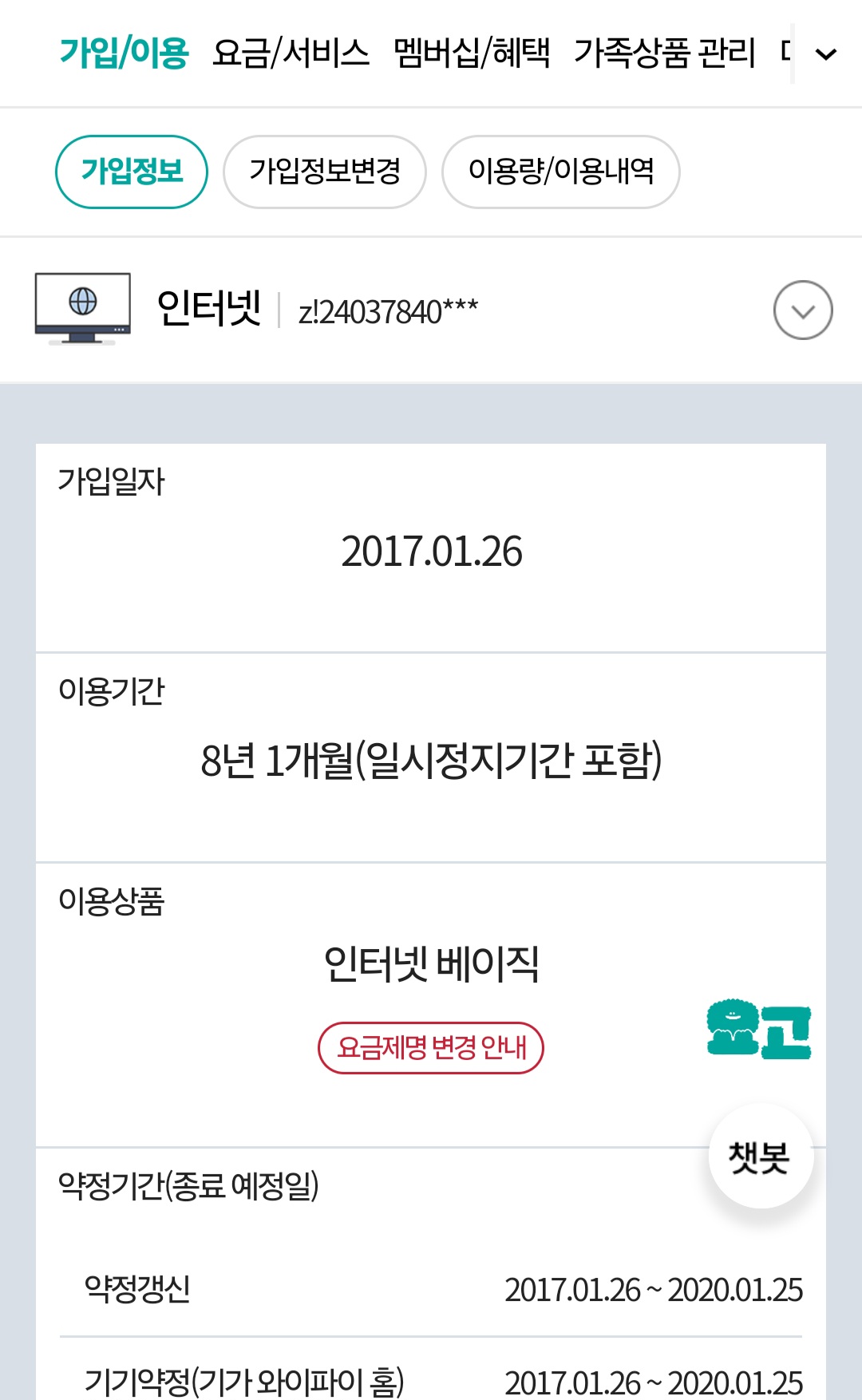Viewport: 862px width, 1400px height.
Task: Select the 가족상품 관리 tab
Action: pos(664,53)
